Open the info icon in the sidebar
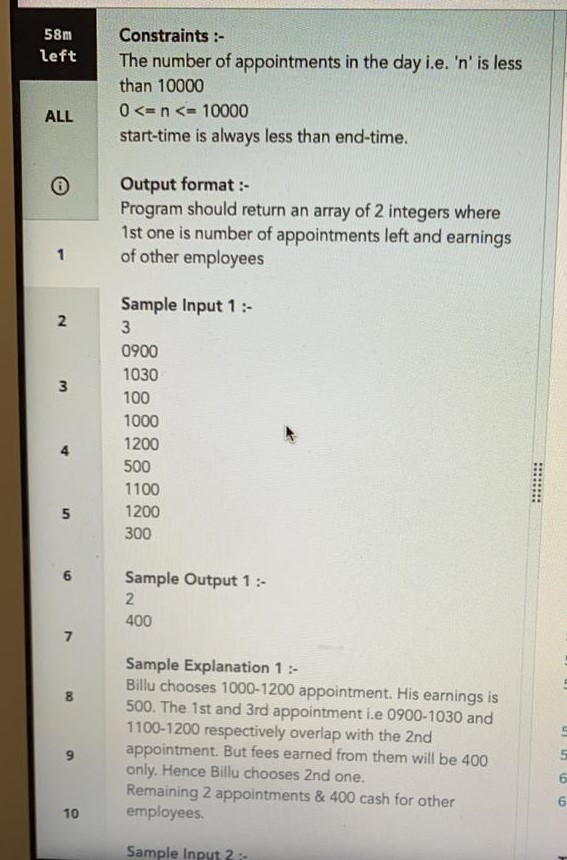 tap(60, 187)
